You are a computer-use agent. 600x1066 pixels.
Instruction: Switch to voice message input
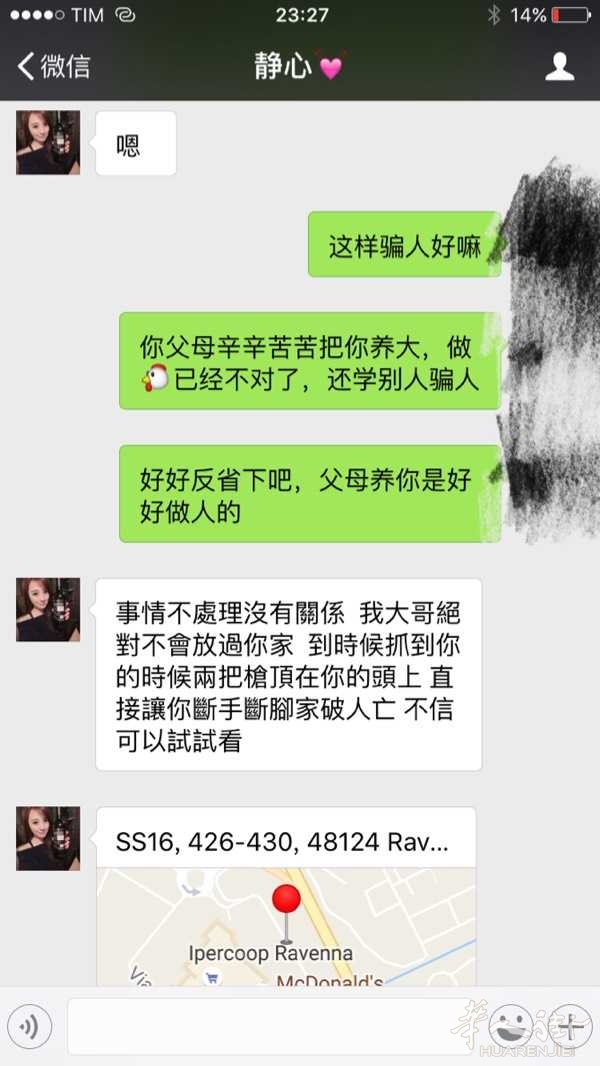coord(29,1026)
